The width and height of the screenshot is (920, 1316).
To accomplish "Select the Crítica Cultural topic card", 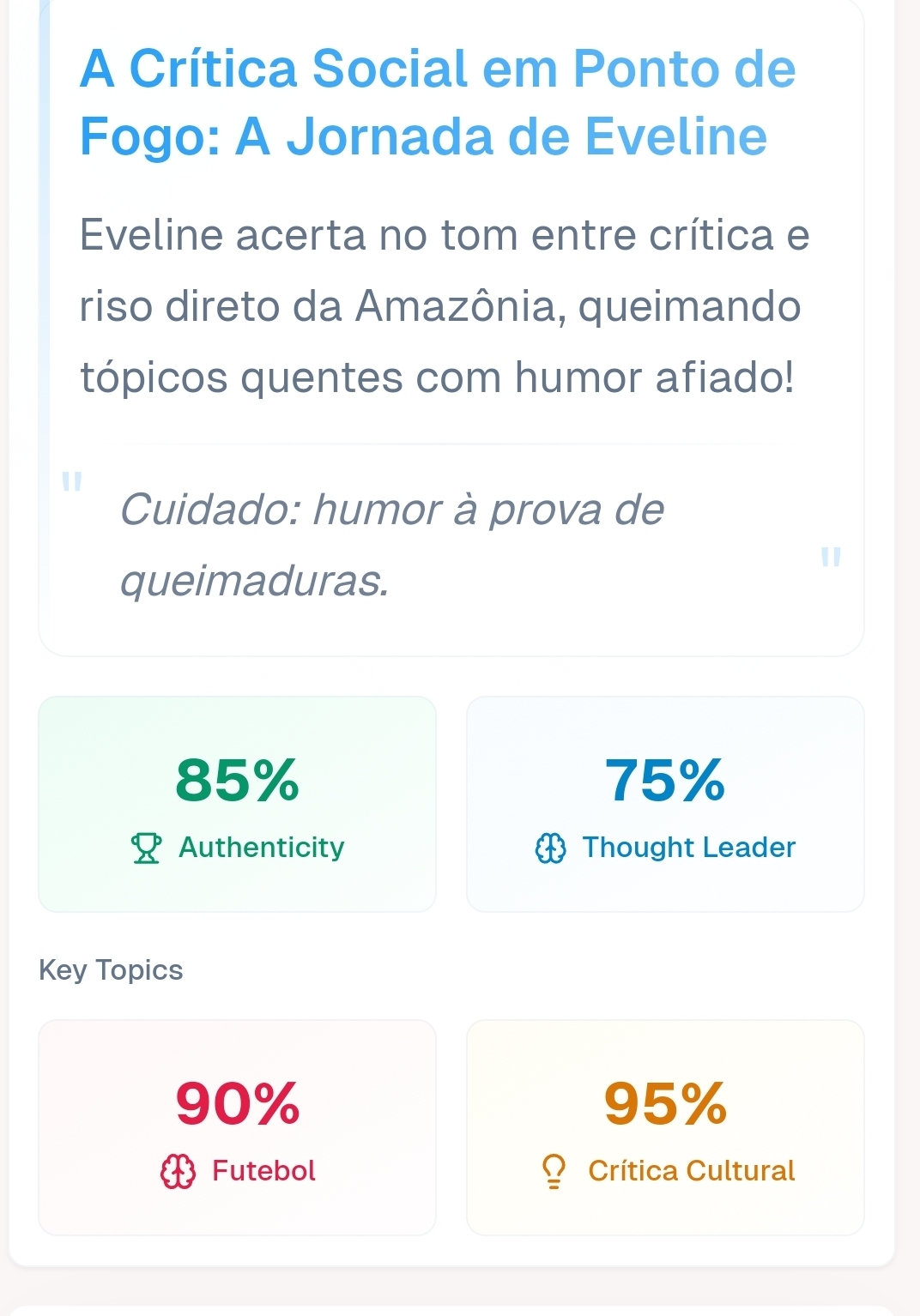I will click(665, 1127).
